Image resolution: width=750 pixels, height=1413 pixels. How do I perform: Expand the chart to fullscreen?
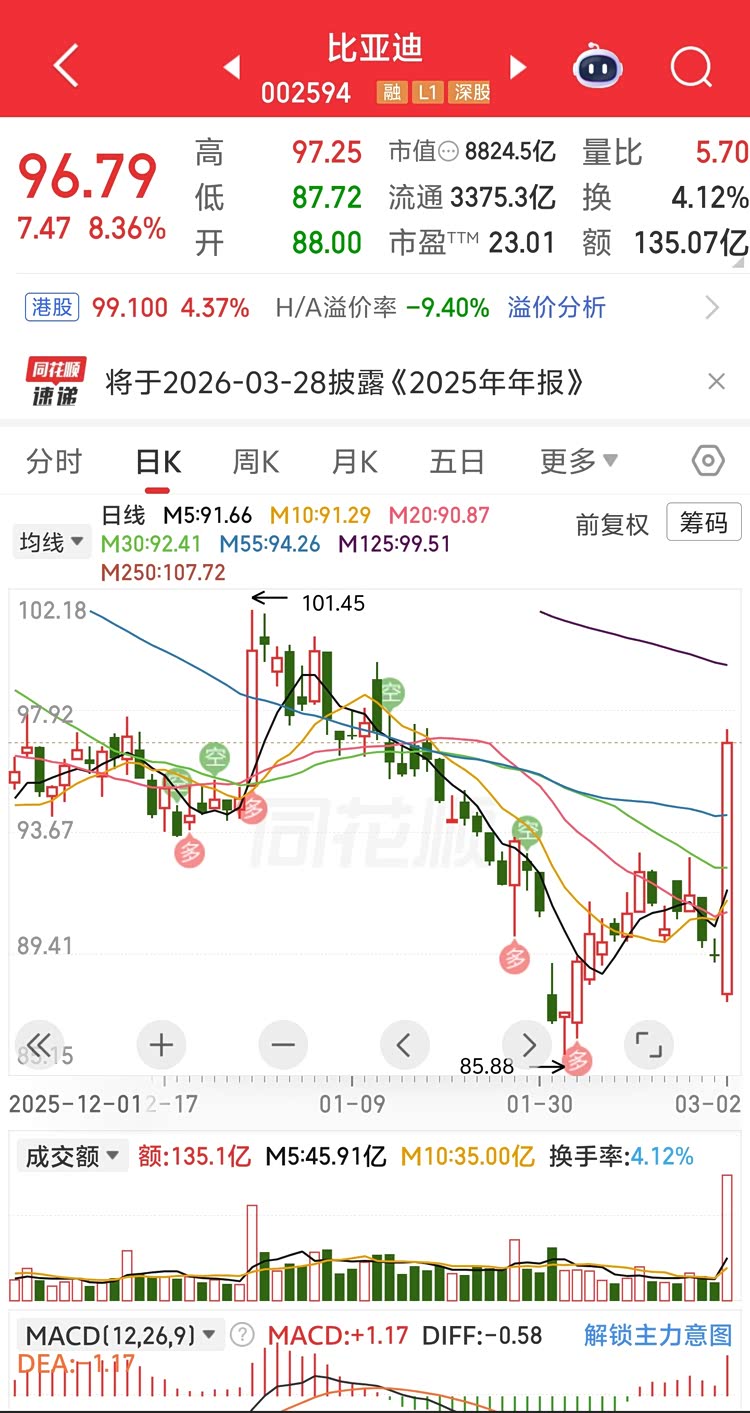(649, 1045)
